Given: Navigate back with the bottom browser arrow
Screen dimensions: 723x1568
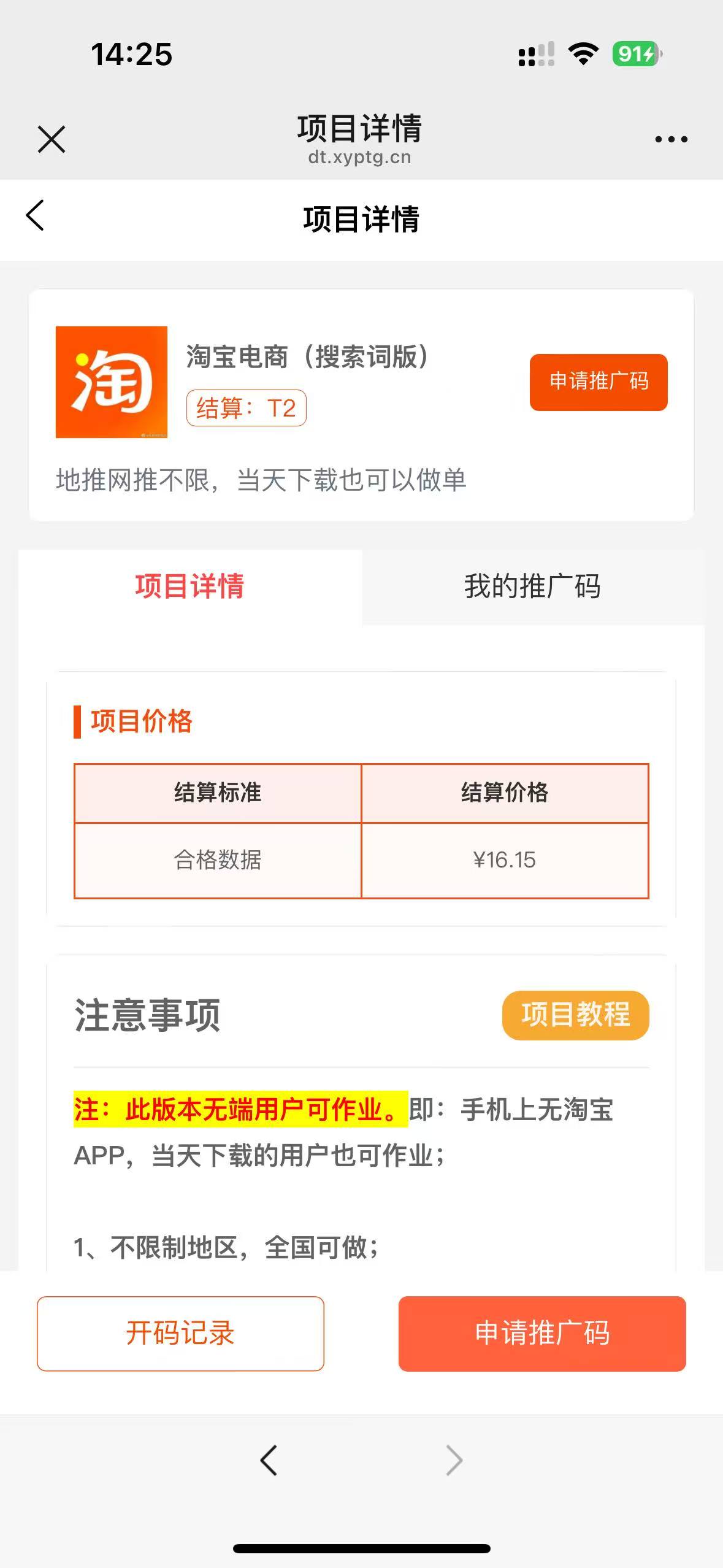Looking at the screenshot, I should click(x=269, y=1459).
